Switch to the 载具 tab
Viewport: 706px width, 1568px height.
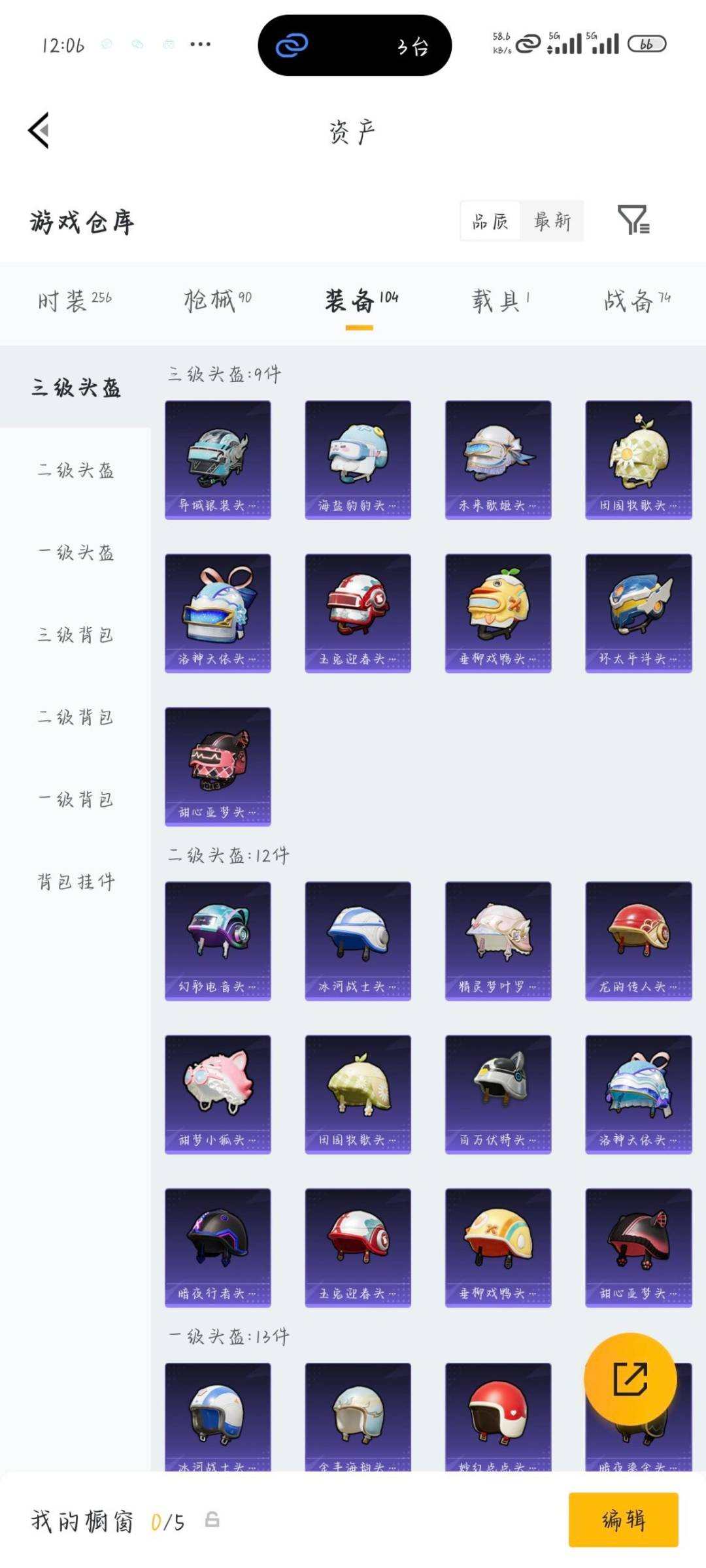[500, 301]
